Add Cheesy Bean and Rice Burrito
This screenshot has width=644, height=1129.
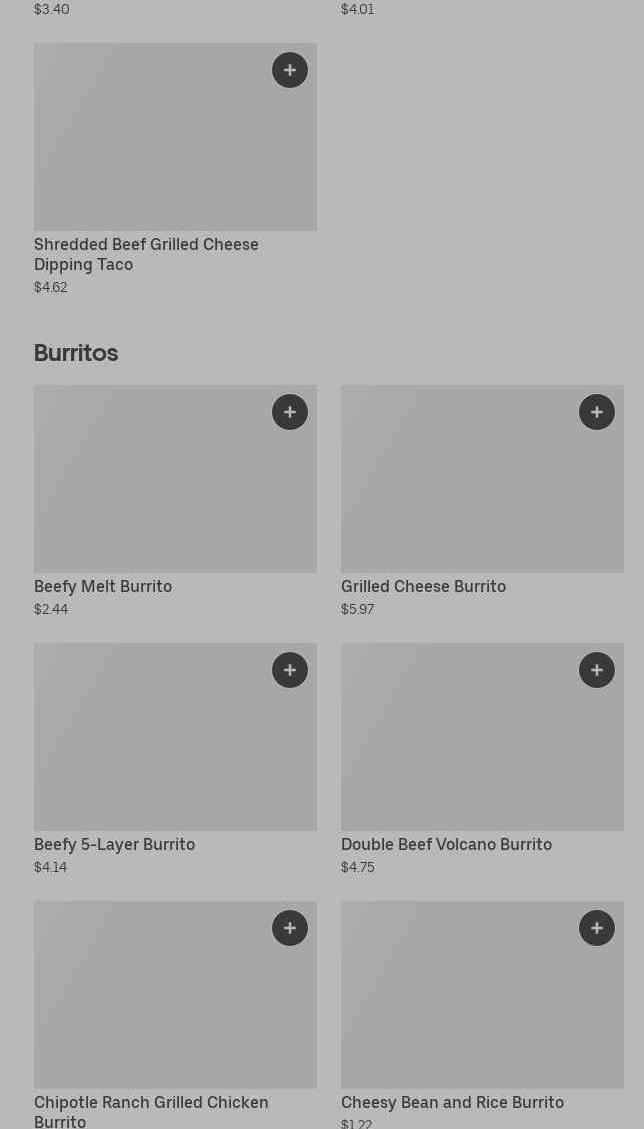(596, 928)
